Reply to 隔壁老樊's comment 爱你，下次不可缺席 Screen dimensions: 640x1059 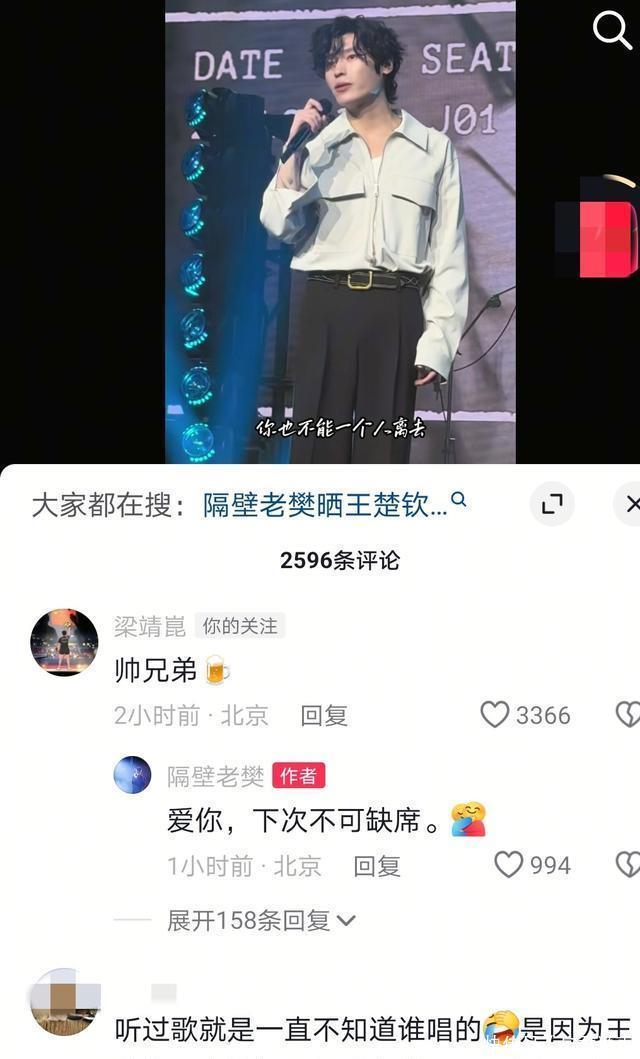377,865
